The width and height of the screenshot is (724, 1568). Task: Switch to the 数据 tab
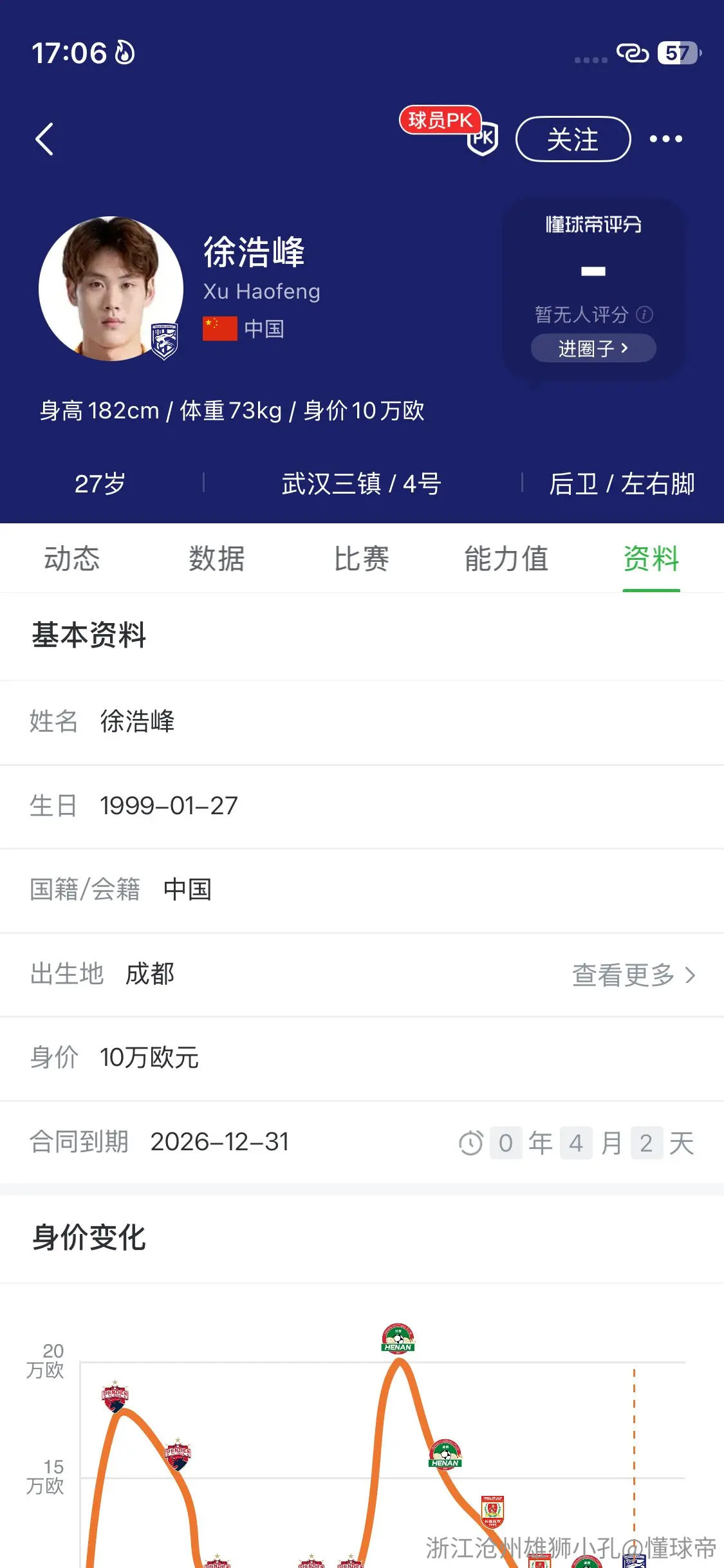pos(217,558)
